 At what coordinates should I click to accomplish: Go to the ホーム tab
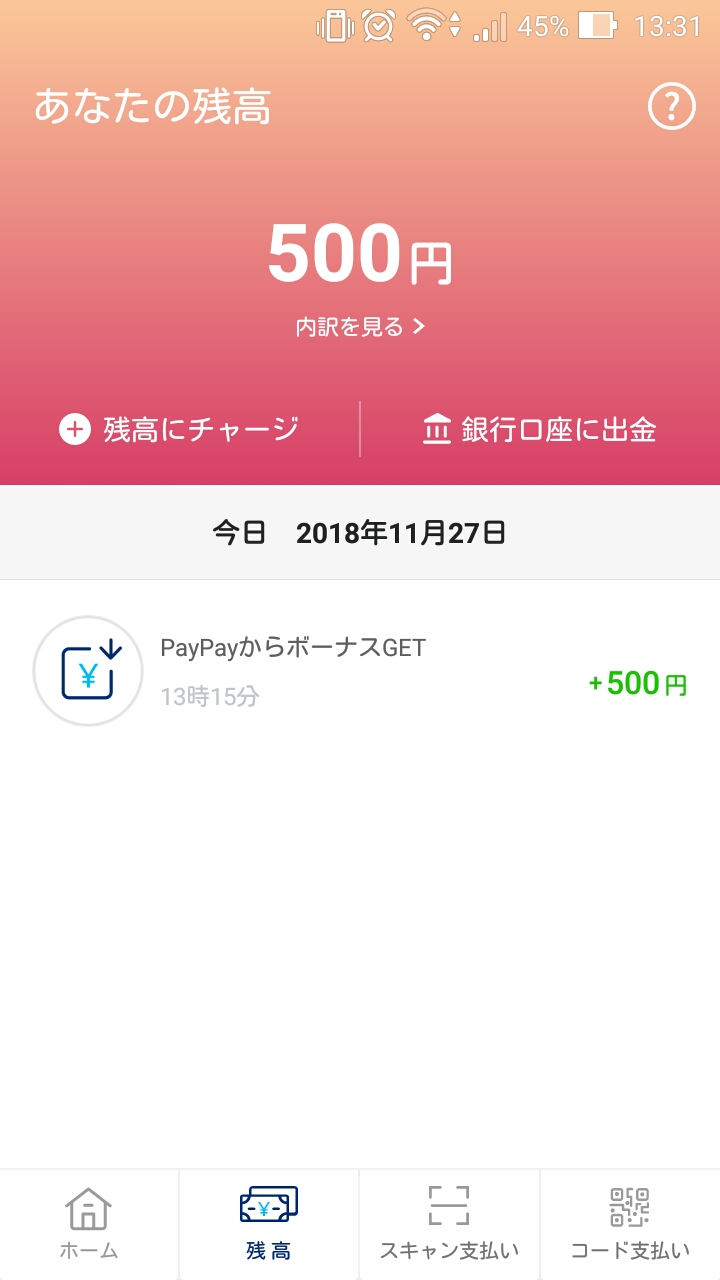point(89,1224)
